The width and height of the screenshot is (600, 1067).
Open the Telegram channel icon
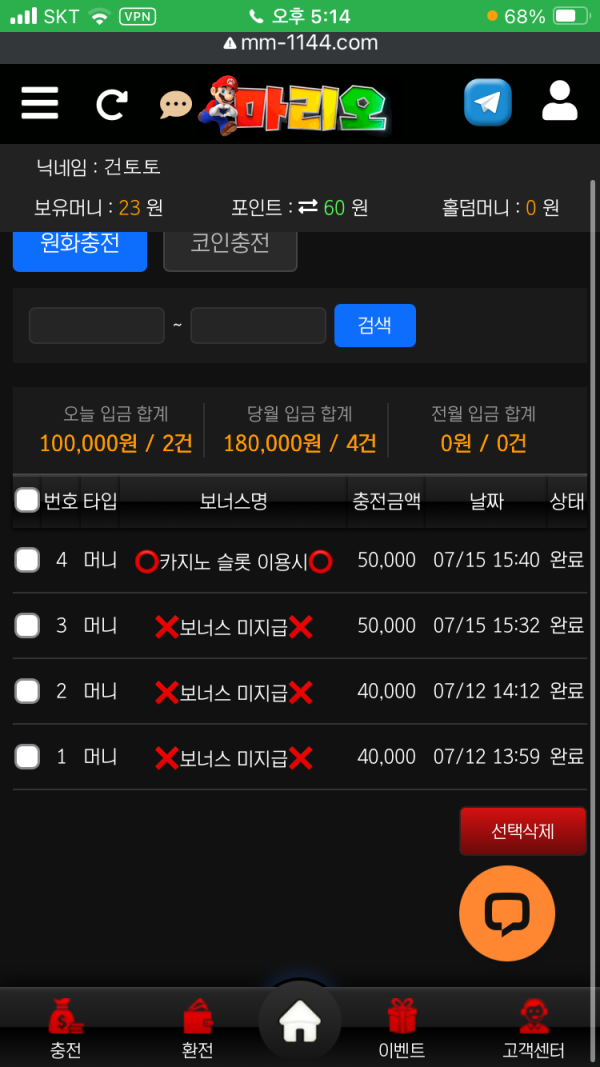(x=487, y=102)
